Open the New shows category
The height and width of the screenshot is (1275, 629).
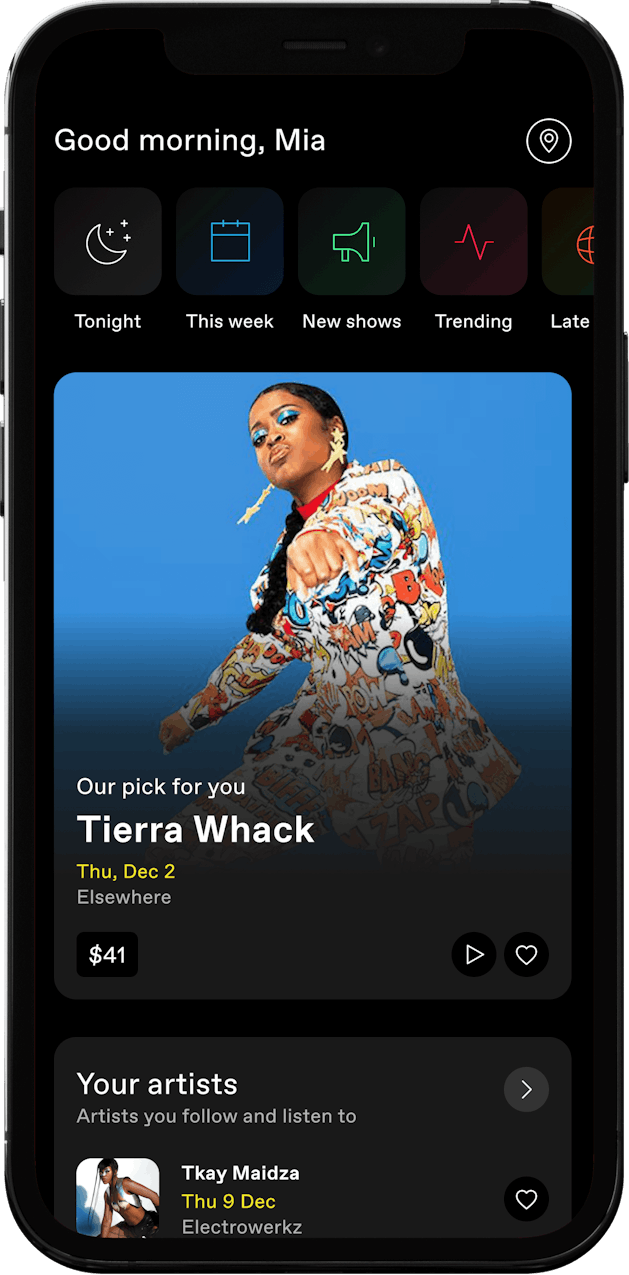tap(352, 242)
